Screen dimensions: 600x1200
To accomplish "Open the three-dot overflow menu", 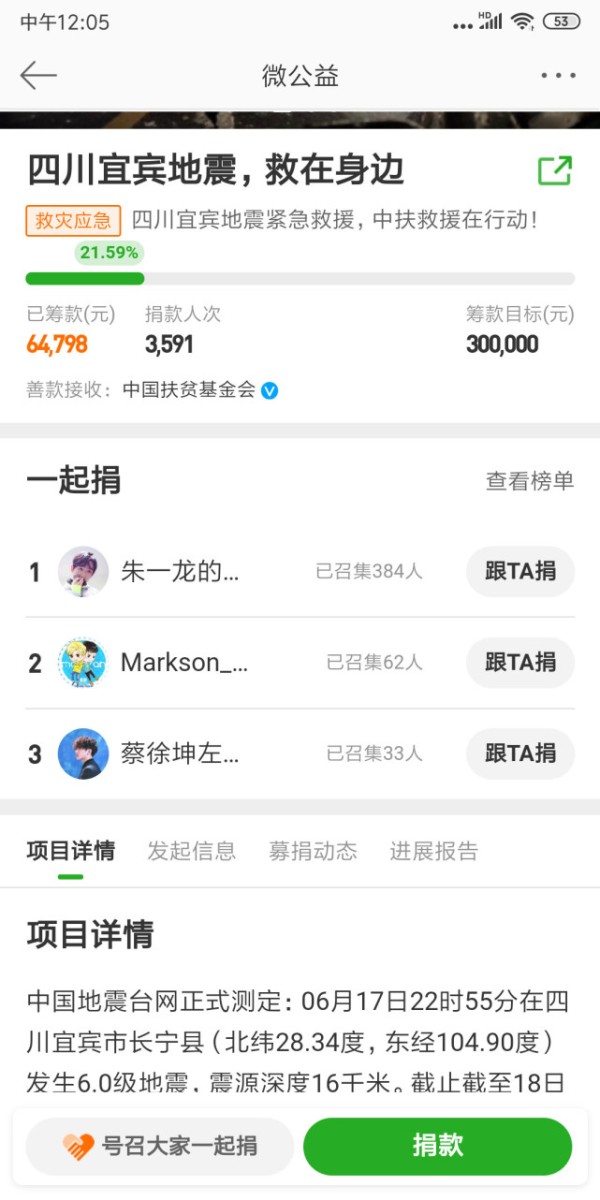I will point(557,76).
